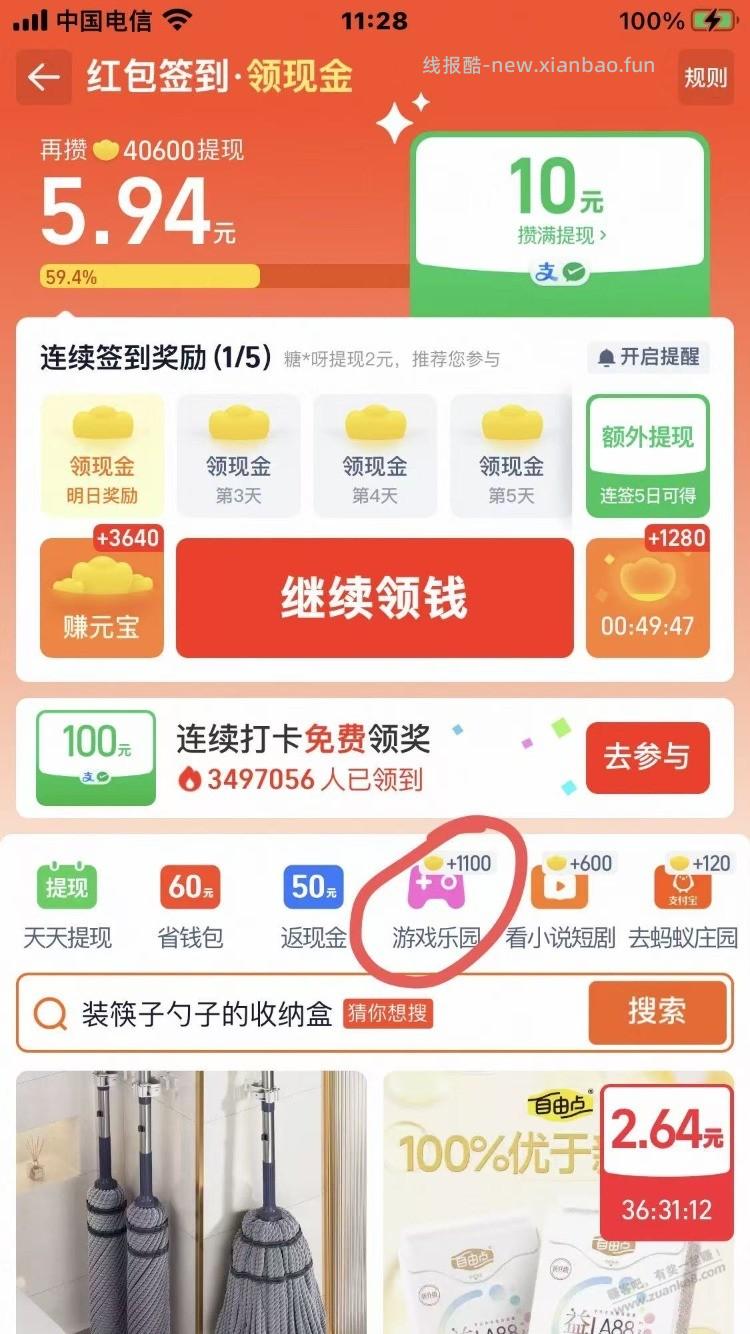Open the mop product thumbnail

pos(190,1200)
